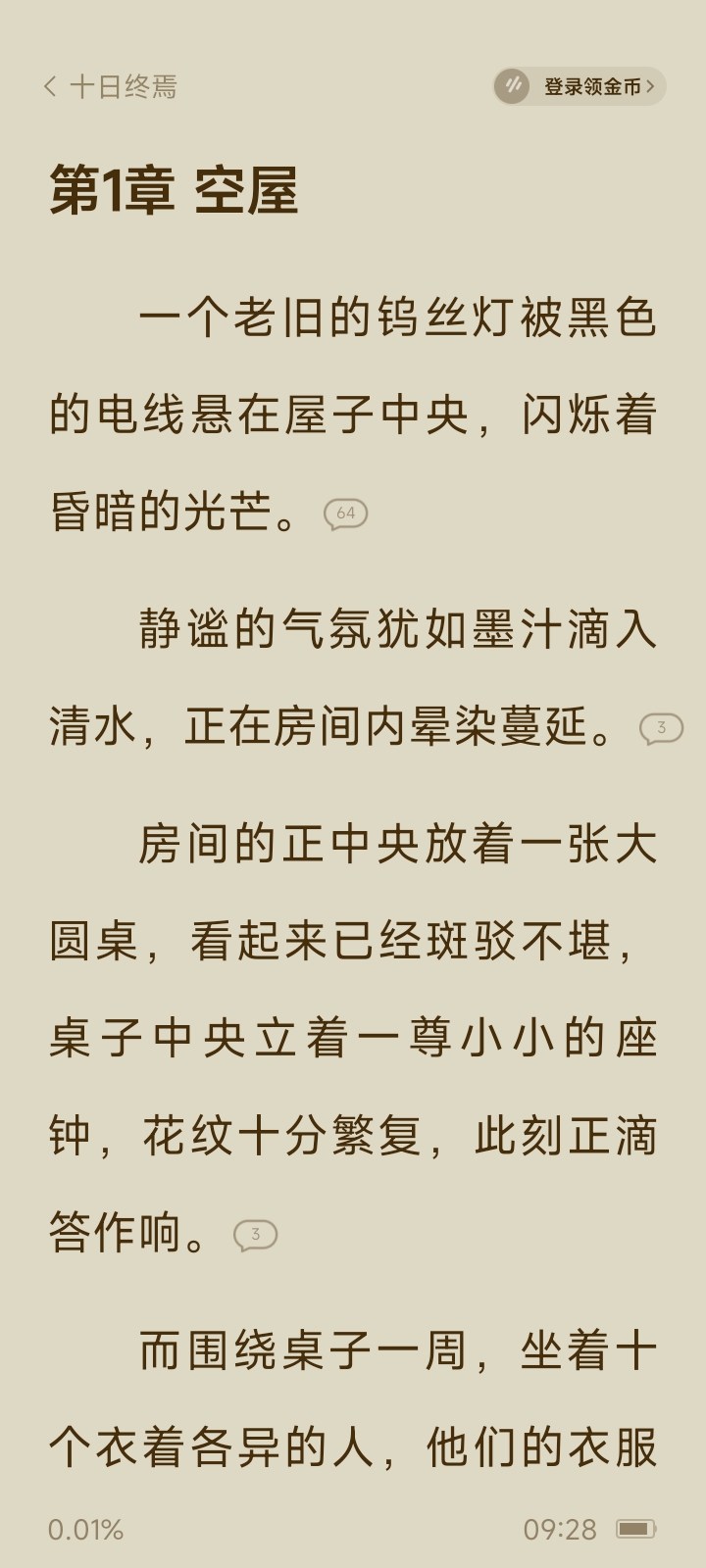
Task: Tap 登录领金币 to log in
Action: 580,87
